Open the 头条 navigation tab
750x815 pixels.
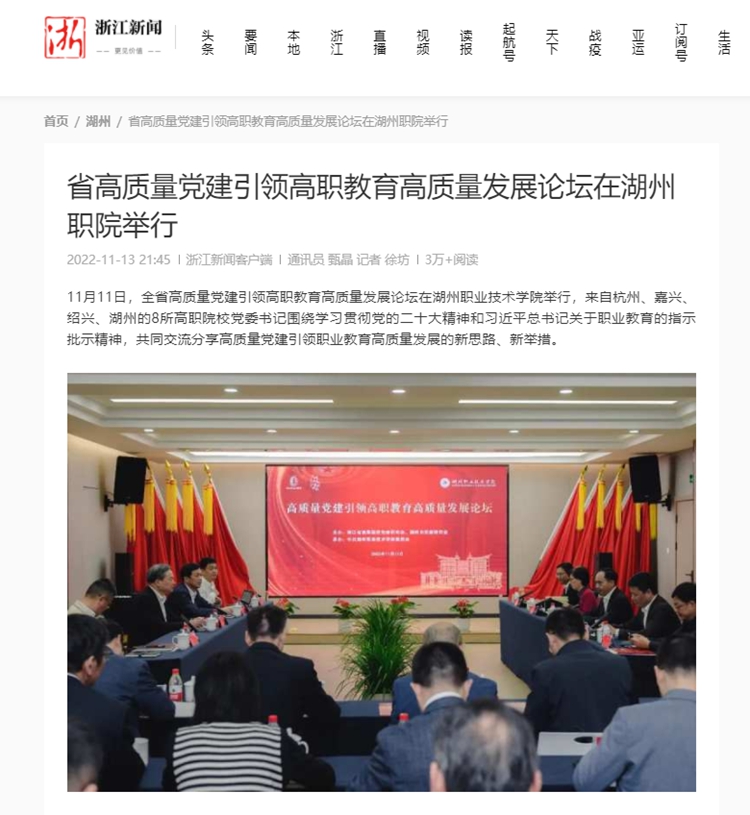[x=208, y=41]
